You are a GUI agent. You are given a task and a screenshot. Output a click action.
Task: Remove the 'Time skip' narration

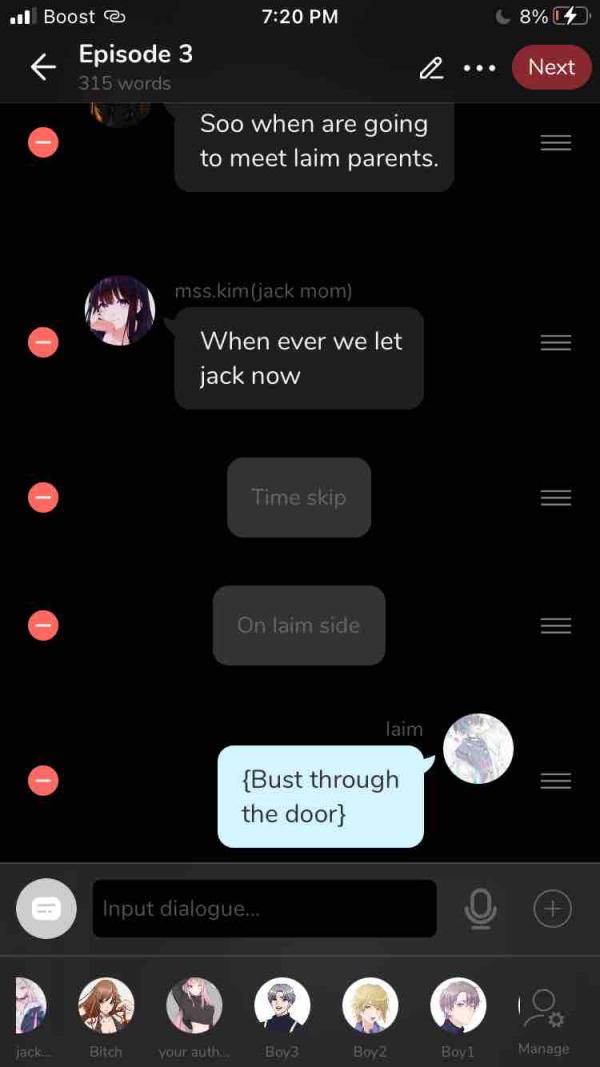click(43, 497)
